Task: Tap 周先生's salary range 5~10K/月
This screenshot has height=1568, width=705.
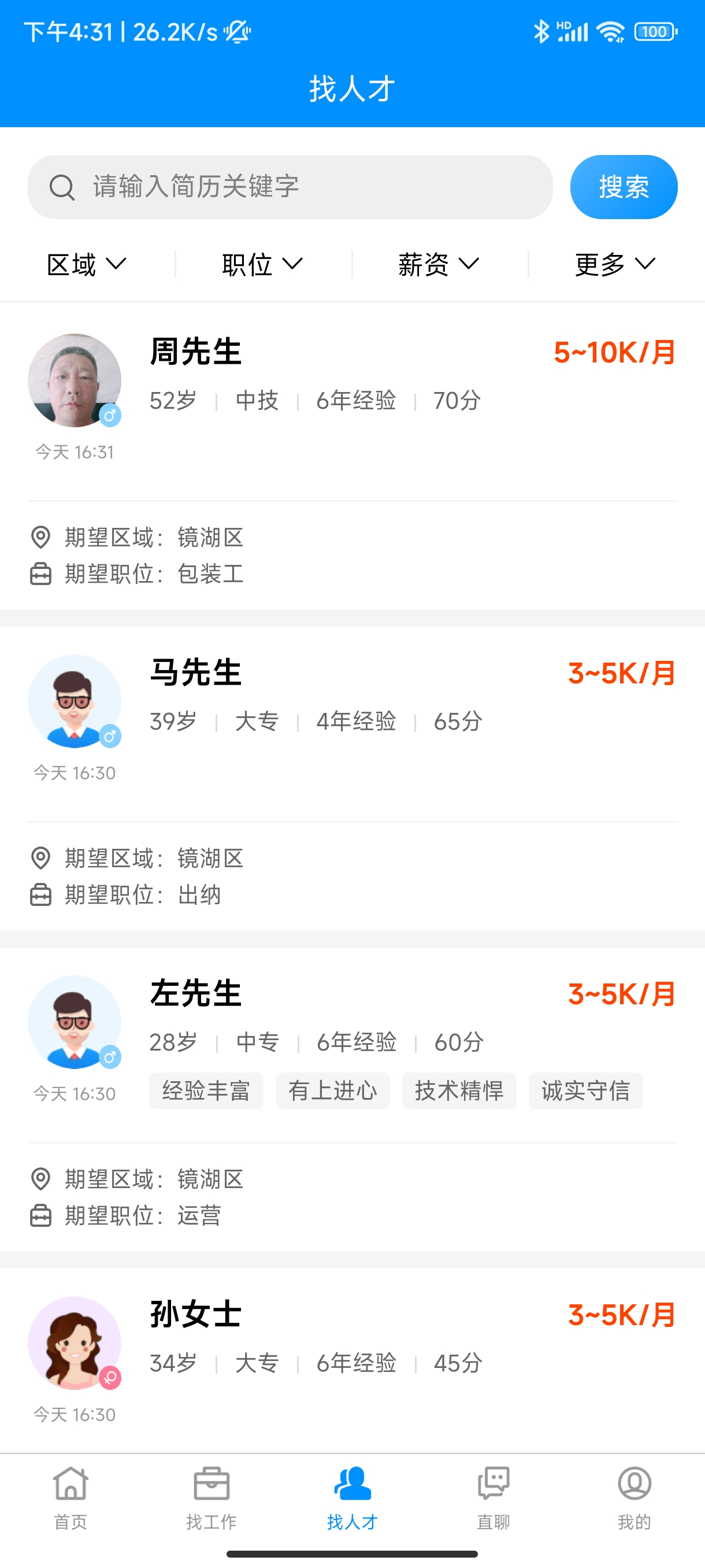Action: pos(614,352)
